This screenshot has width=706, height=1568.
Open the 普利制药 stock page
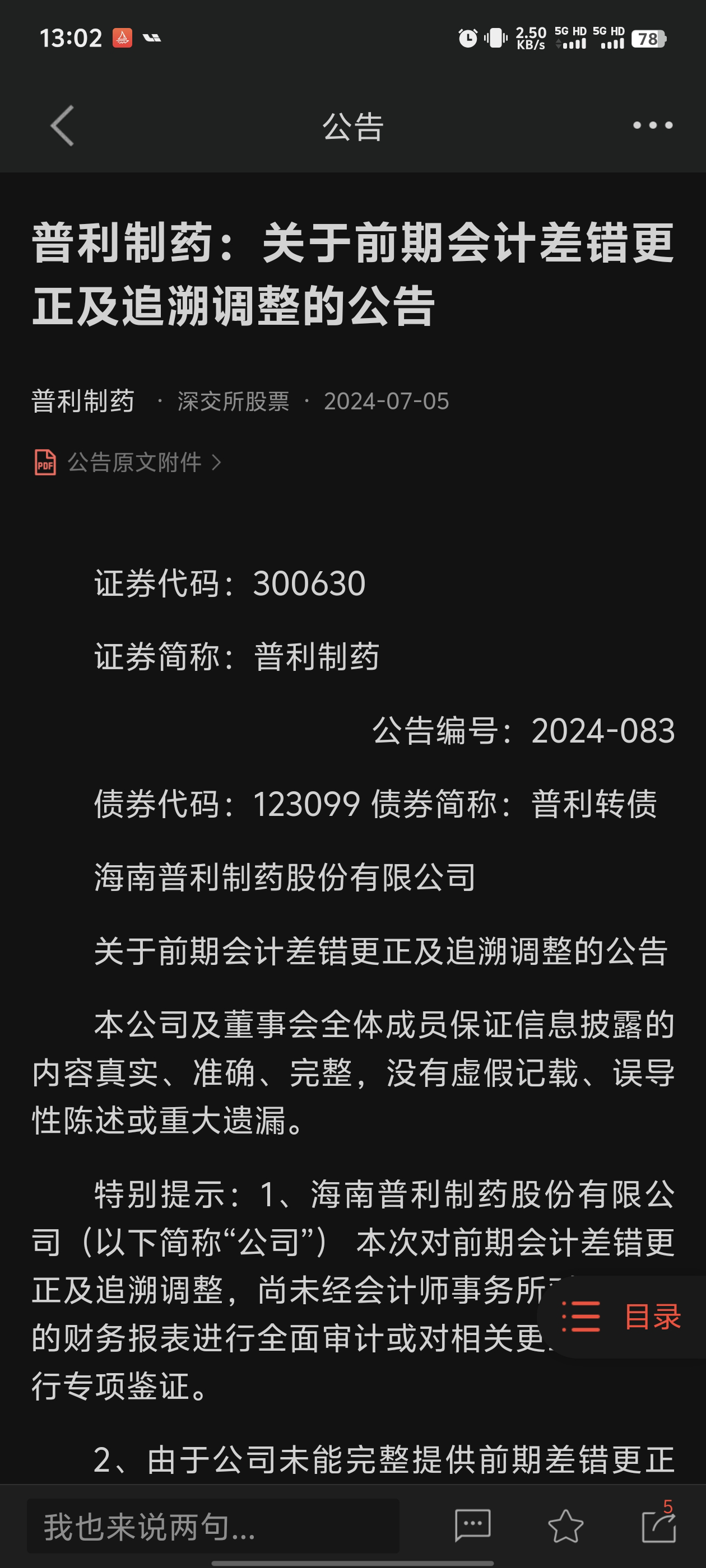click(x=83, y=401)
